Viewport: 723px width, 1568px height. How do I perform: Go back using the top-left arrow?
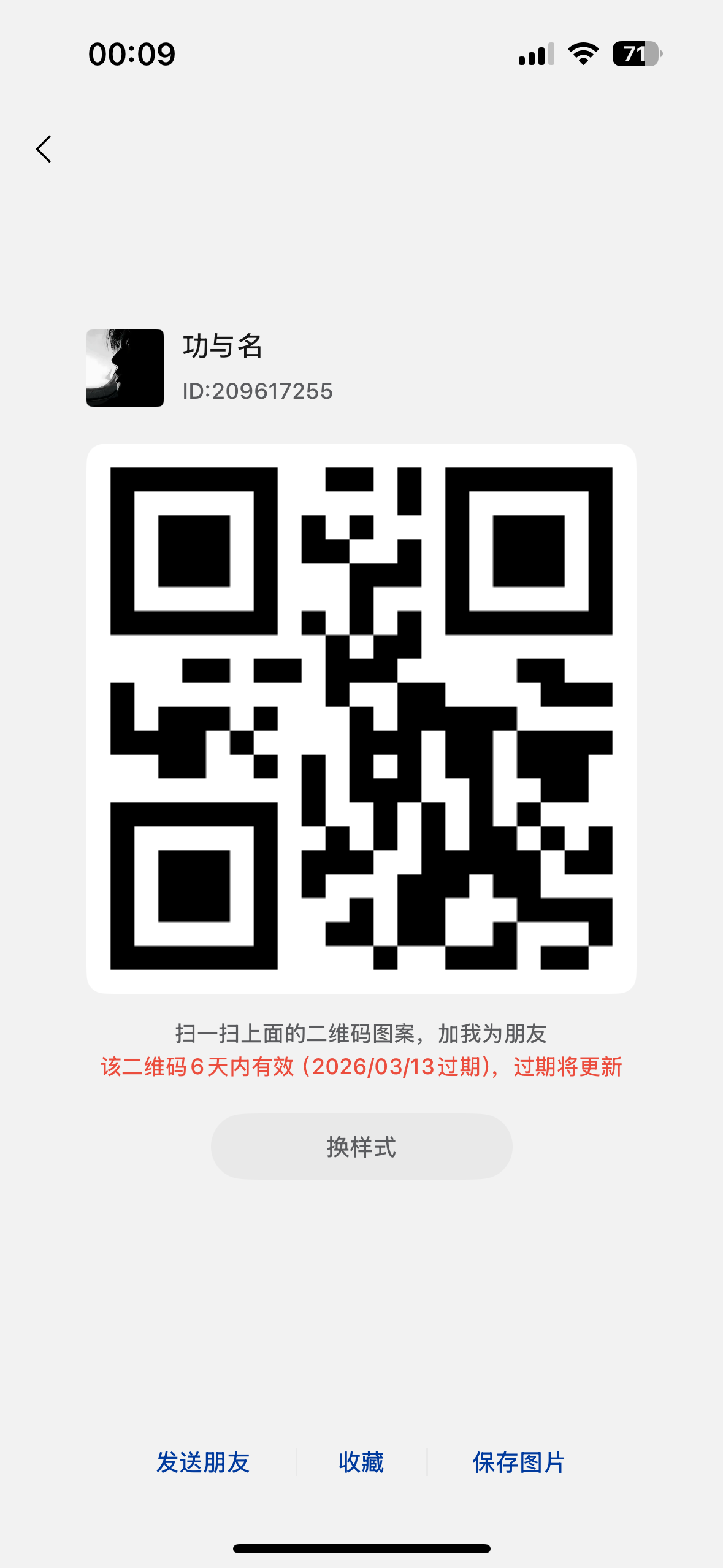[x=44, y=149]
